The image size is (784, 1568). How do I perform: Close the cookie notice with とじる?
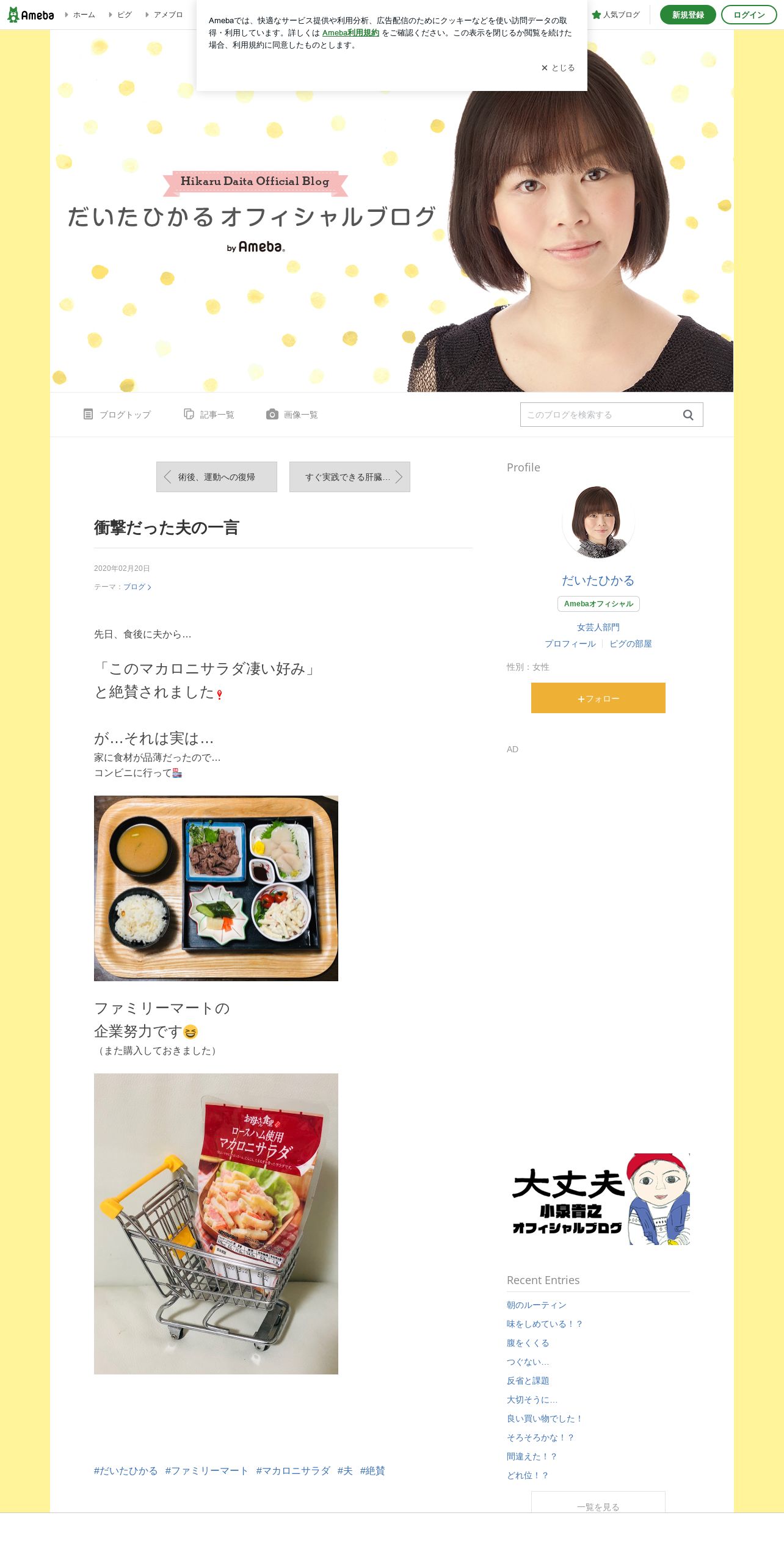558,68
